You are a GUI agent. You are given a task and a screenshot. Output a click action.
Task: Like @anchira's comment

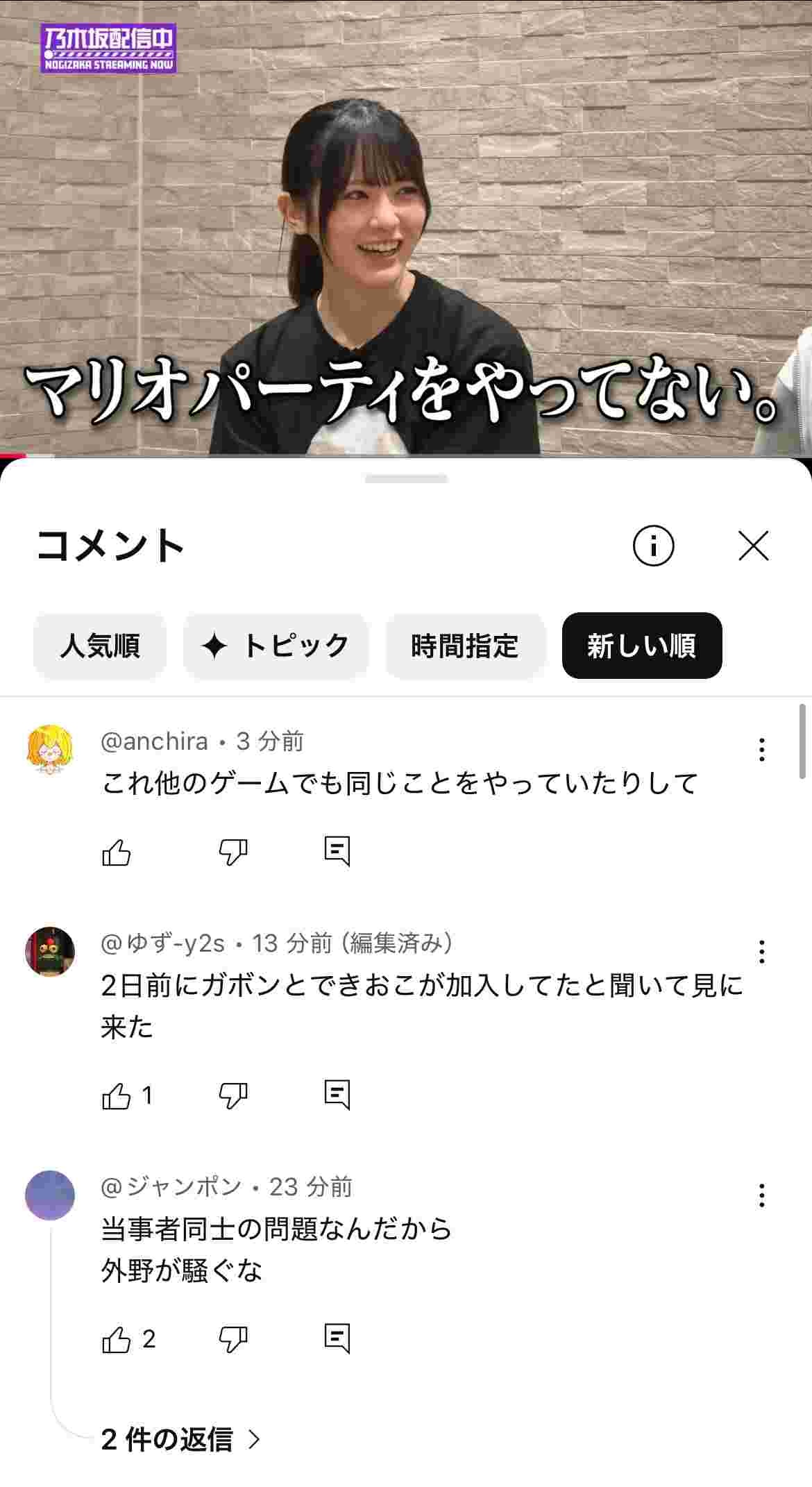pyautogui.click(x=117, y=852)
